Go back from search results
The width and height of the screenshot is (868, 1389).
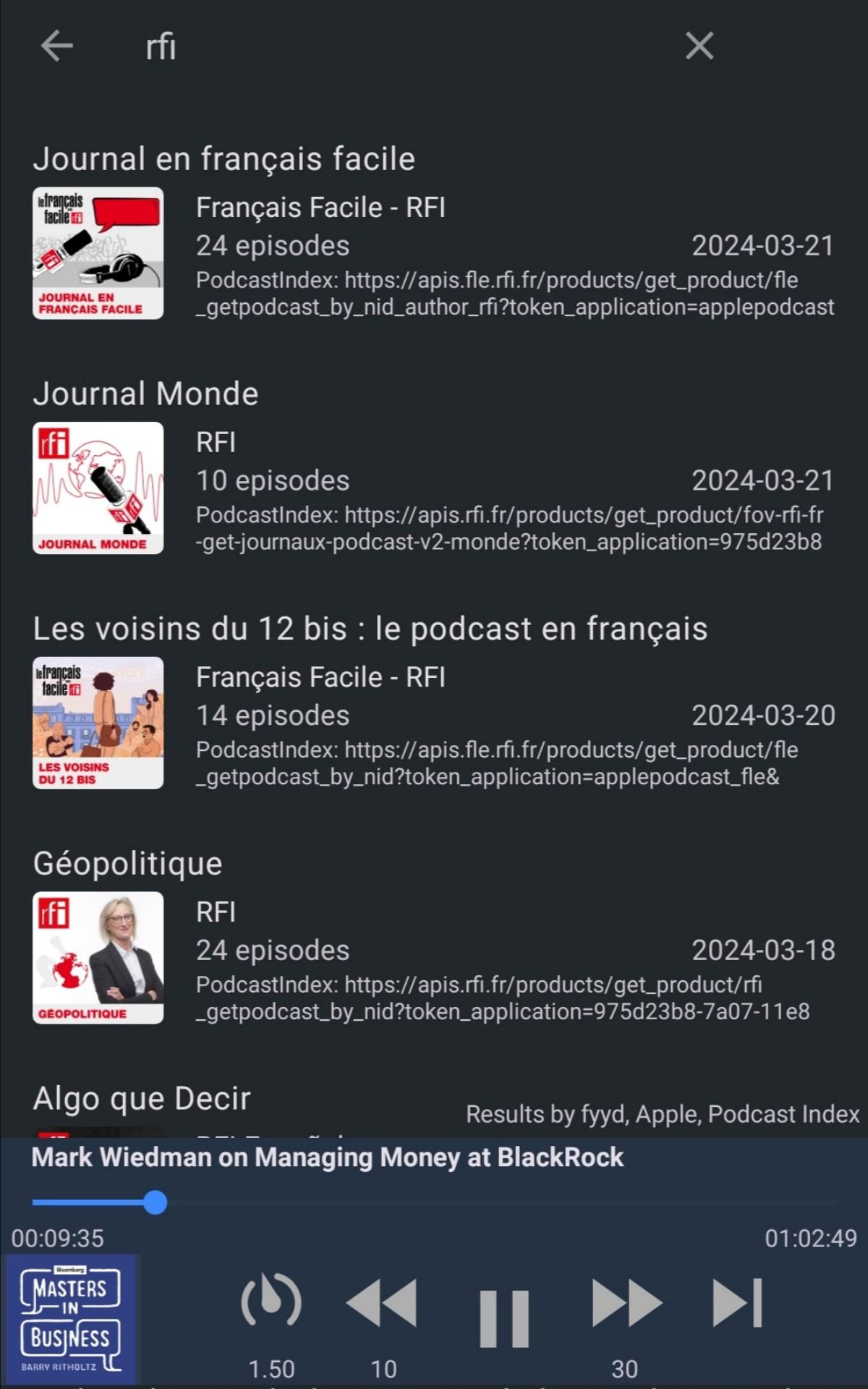pos(56,46)
